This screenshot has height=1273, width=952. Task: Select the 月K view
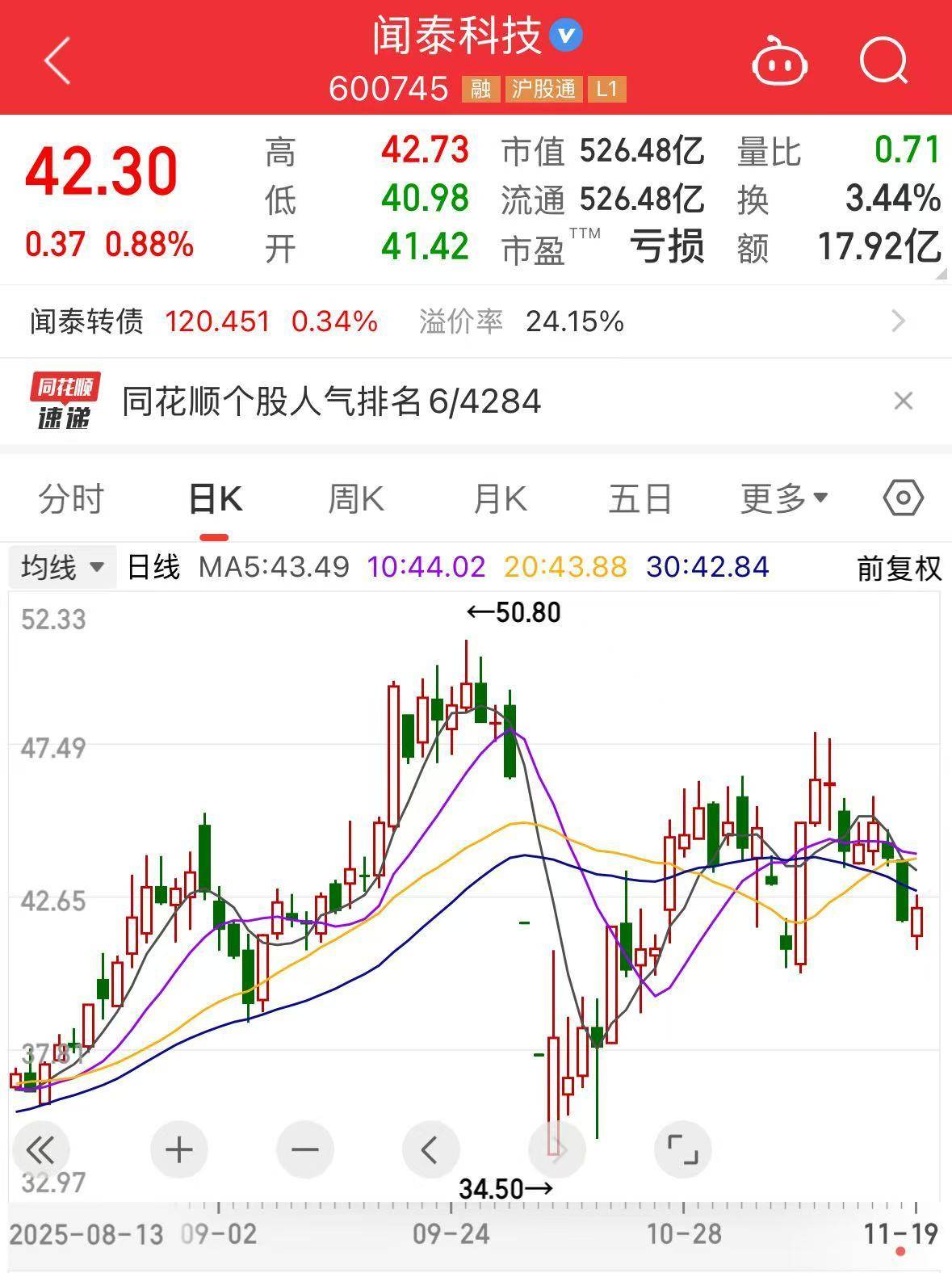click(498, 499)
